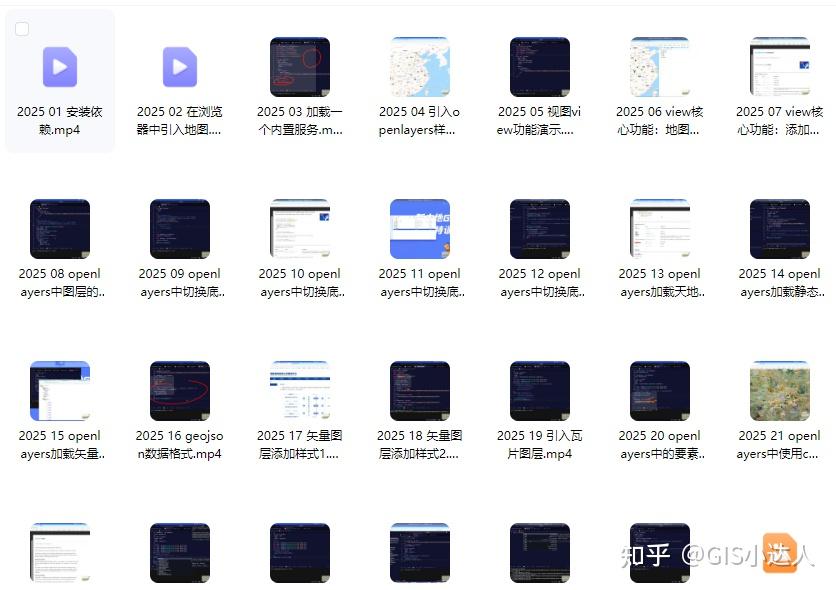836x590 pixels.
Task: Open video 2025 03 加载一个内置服务
Action: pyautogui.click(x=300, y=67)
